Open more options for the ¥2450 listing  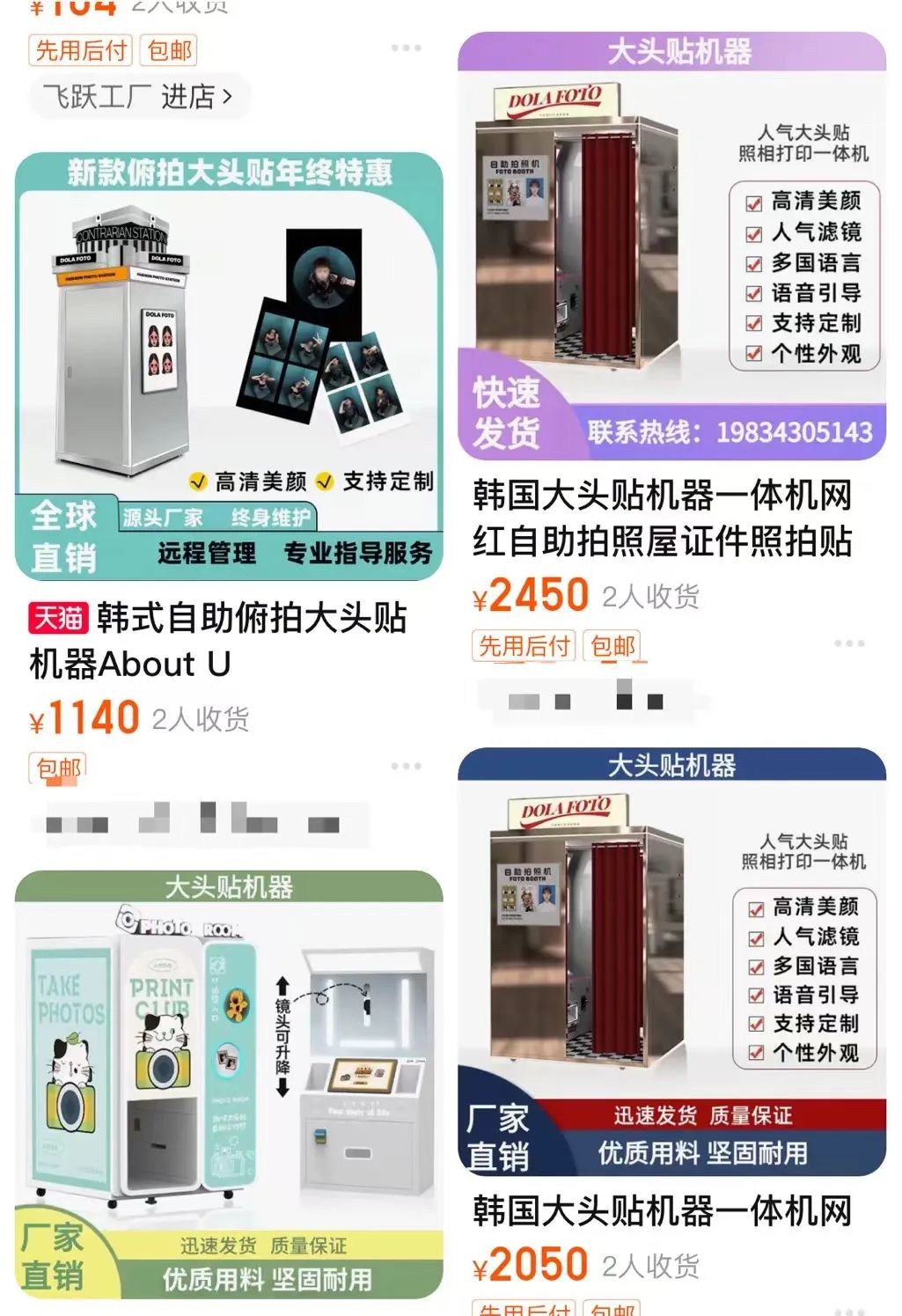pyautogui.click(x=848, y=643)
